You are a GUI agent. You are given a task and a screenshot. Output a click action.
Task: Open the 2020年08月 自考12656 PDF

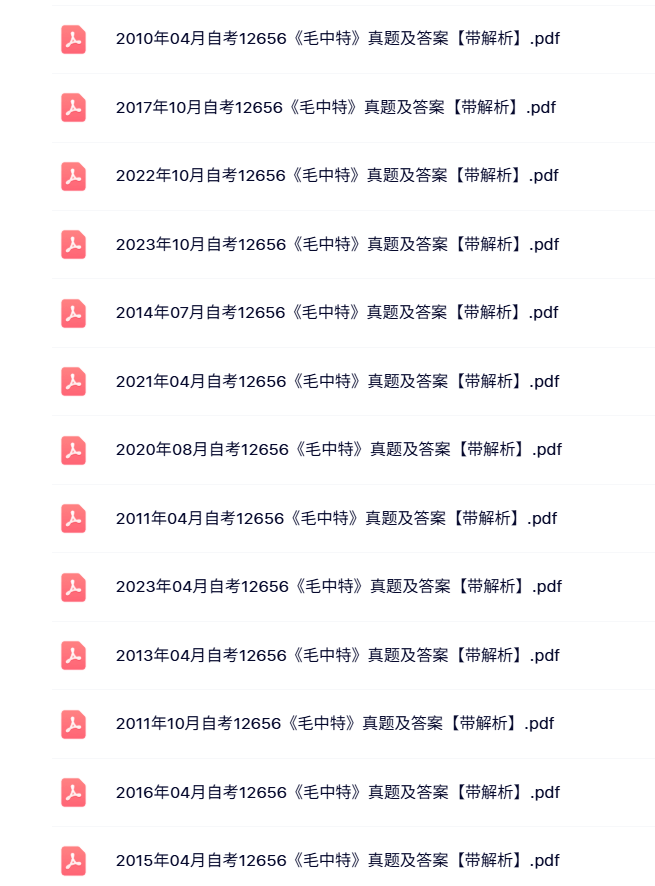pyautogui.click(x=338, y=450)
